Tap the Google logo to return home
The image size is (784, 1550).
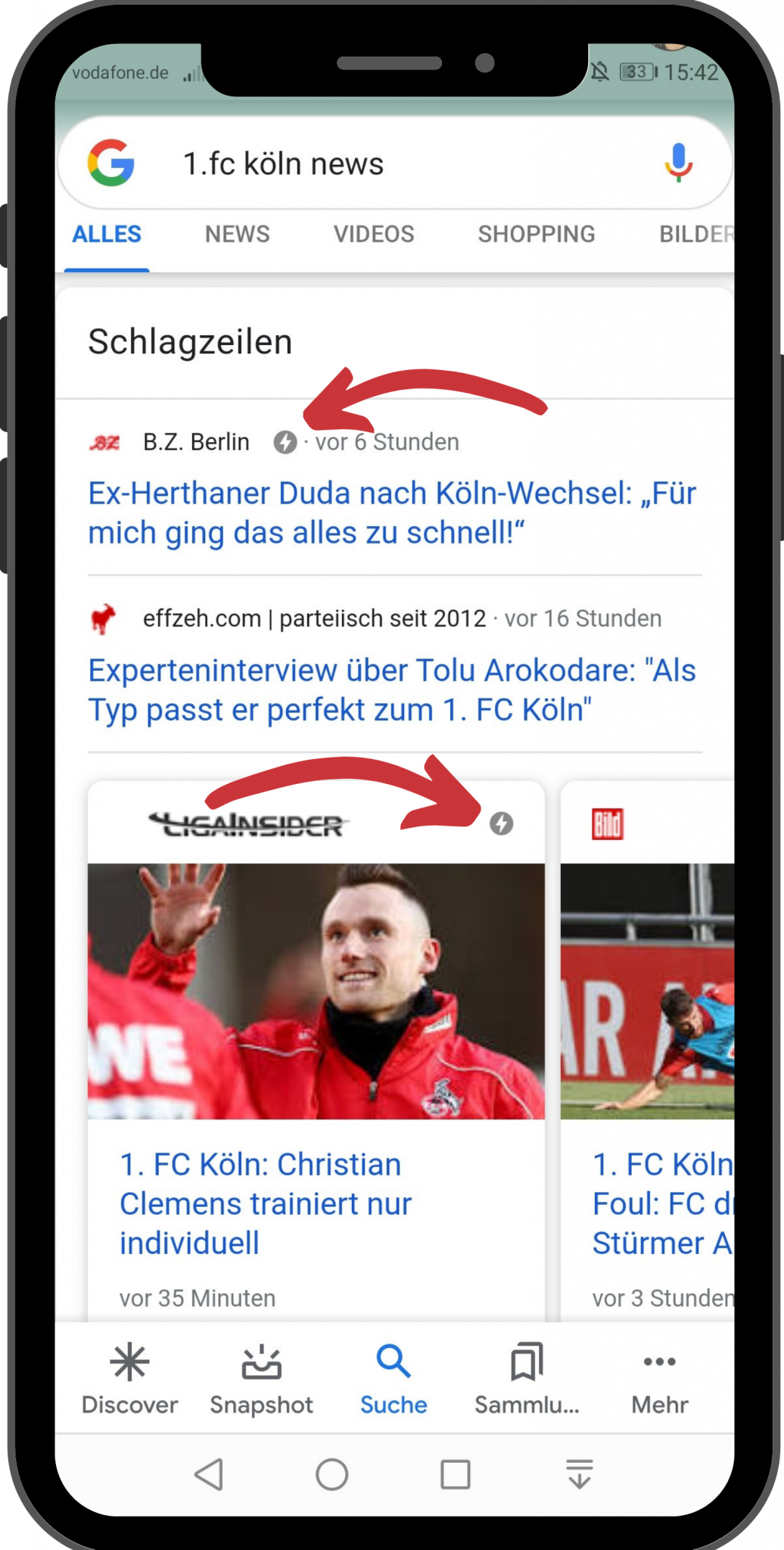pyautogui.click(x=112, y=161)
